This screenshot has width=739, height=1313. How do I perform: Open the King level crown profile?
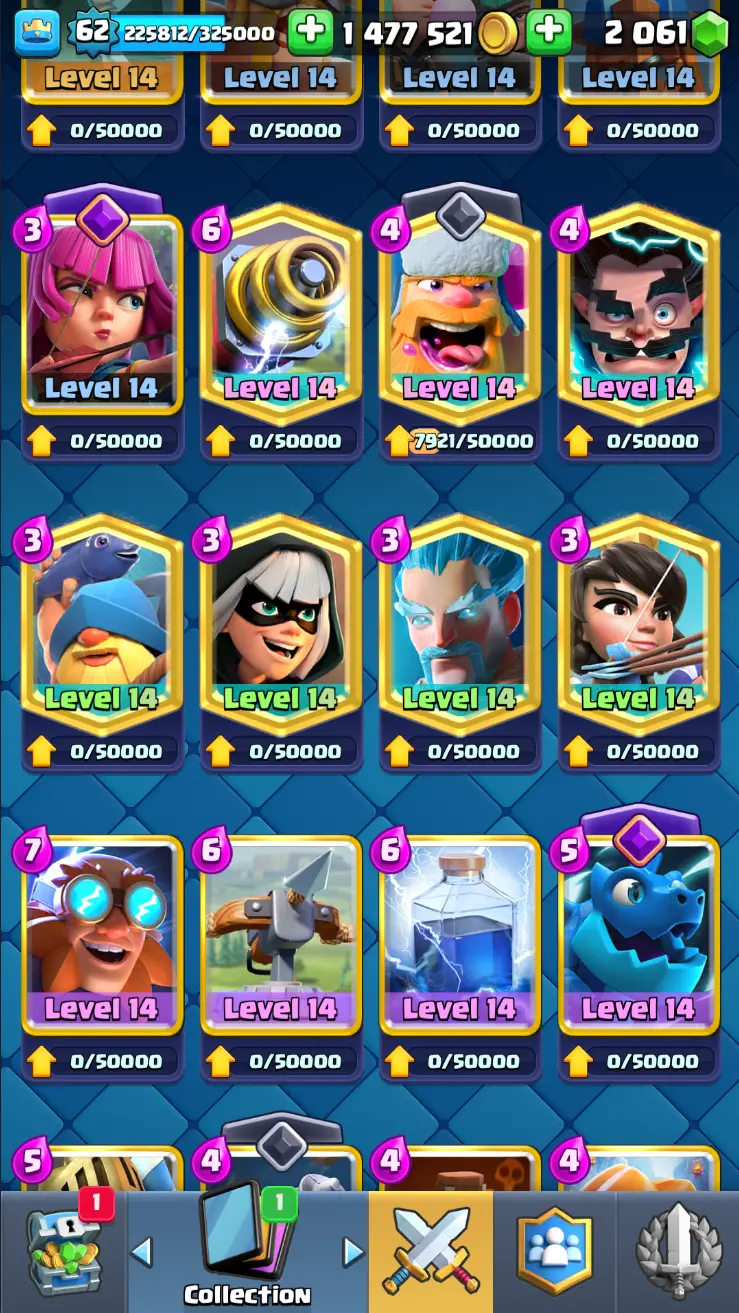pyautogui.click(x=37, y=32)
